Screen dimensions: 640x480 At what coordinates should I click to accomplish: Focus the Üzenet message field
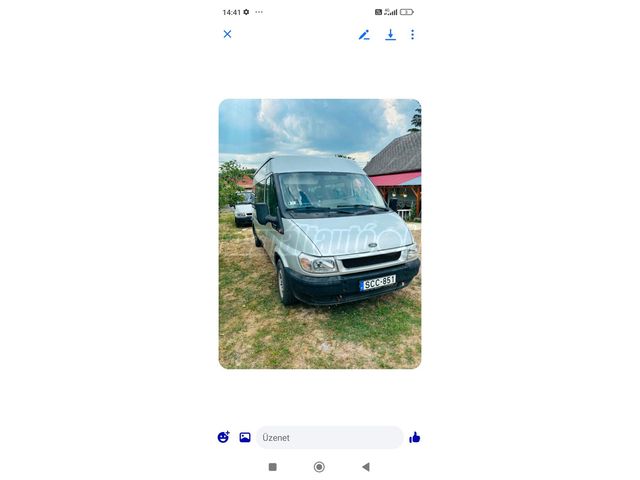point(330,438)
